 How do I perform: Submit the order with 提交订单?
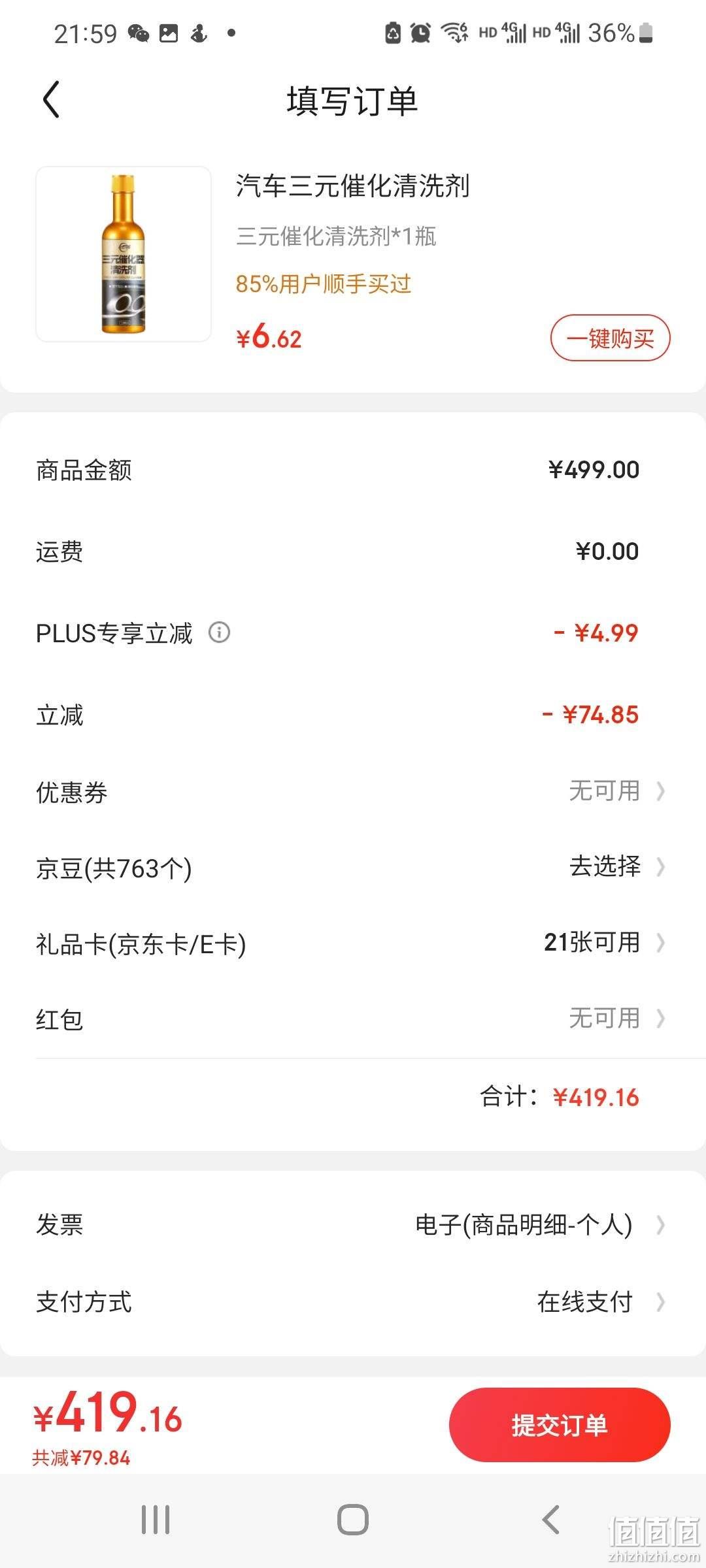tap(560, 1425)
